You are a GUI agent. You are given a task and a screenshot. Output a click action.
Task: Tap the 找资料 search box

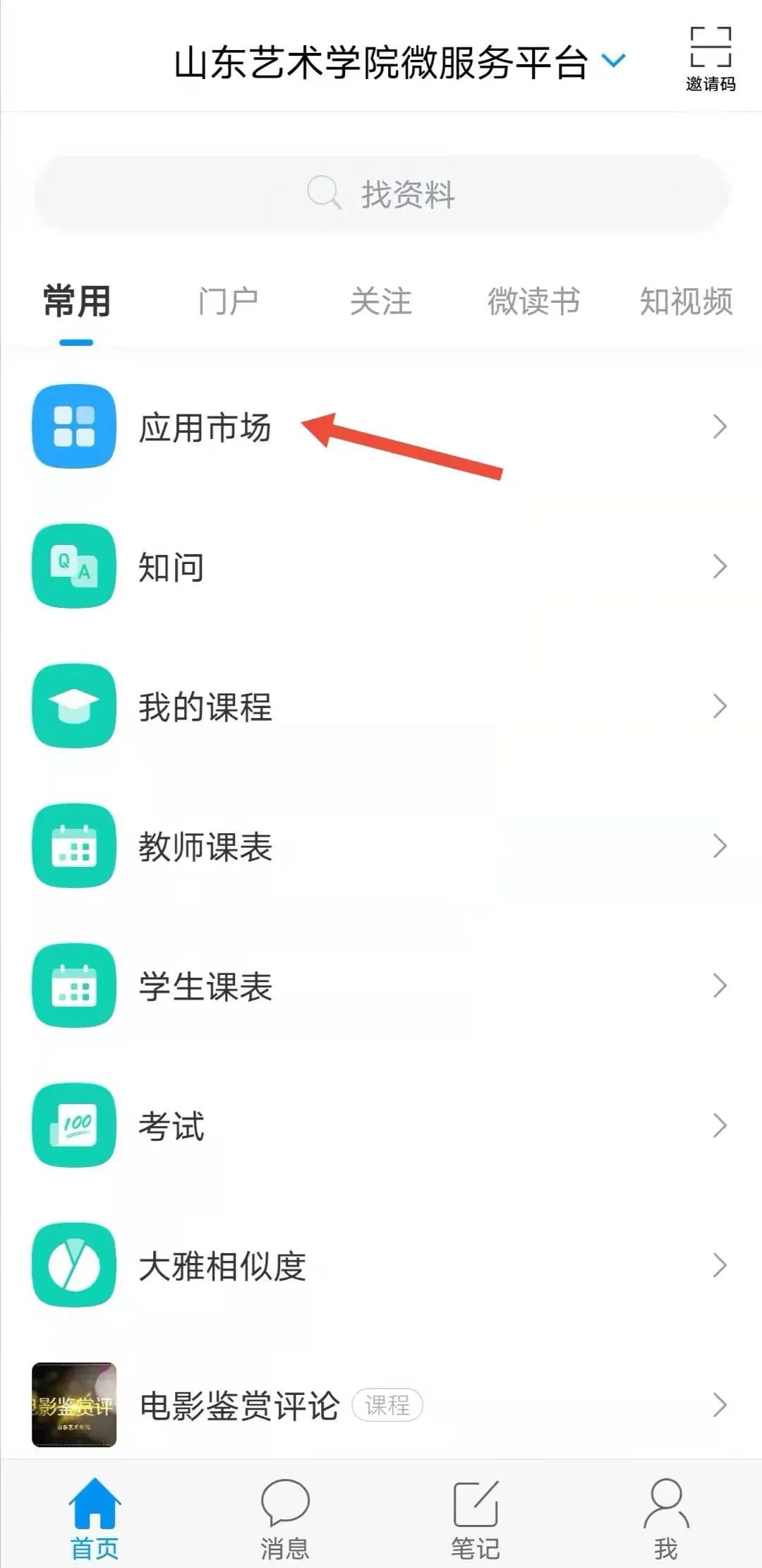tap(381, 193)
